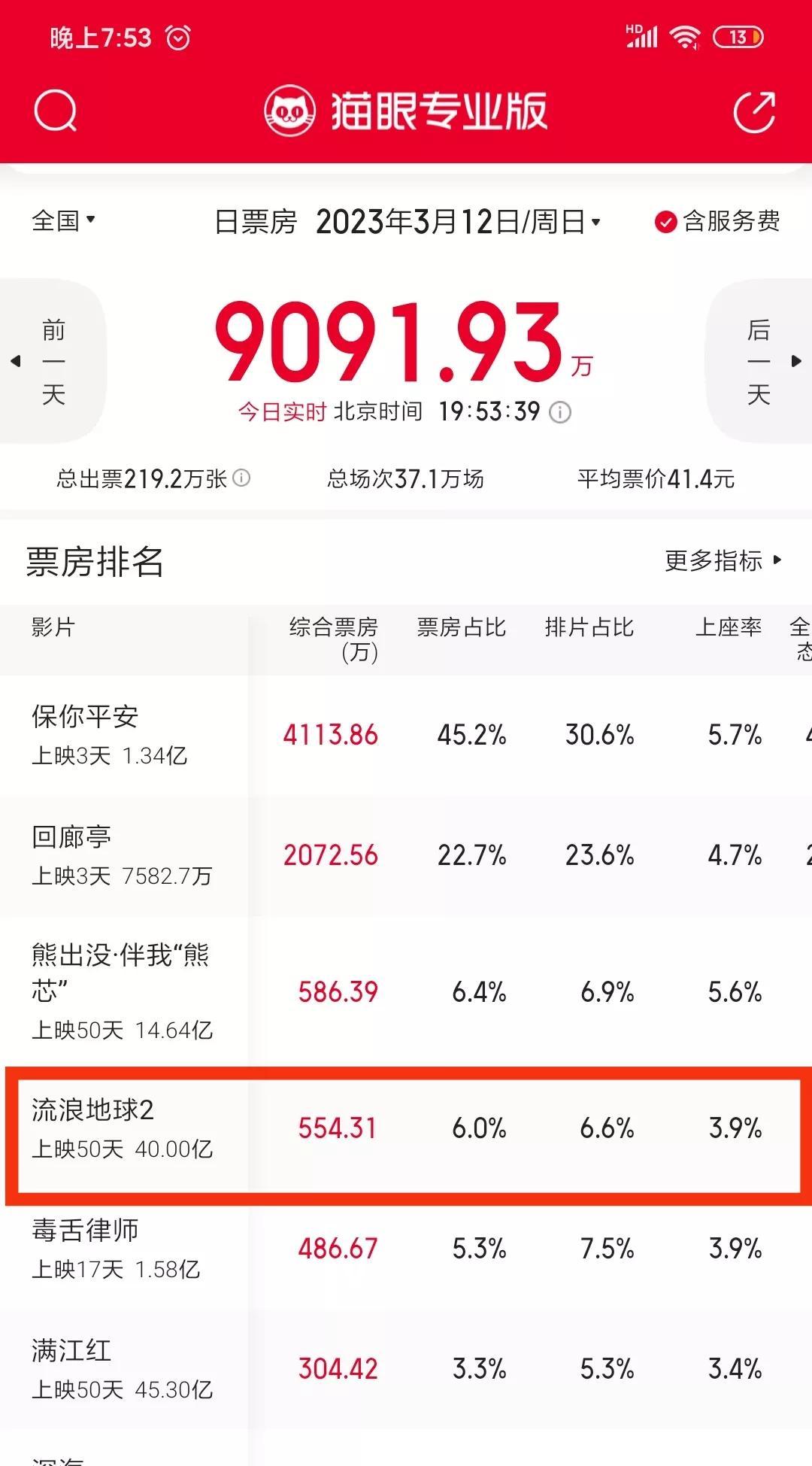Image resolution: width=812 pixels, height=1466 pixels.
Task: Go to the previous day (前一天)
Action: pos(51,361)
